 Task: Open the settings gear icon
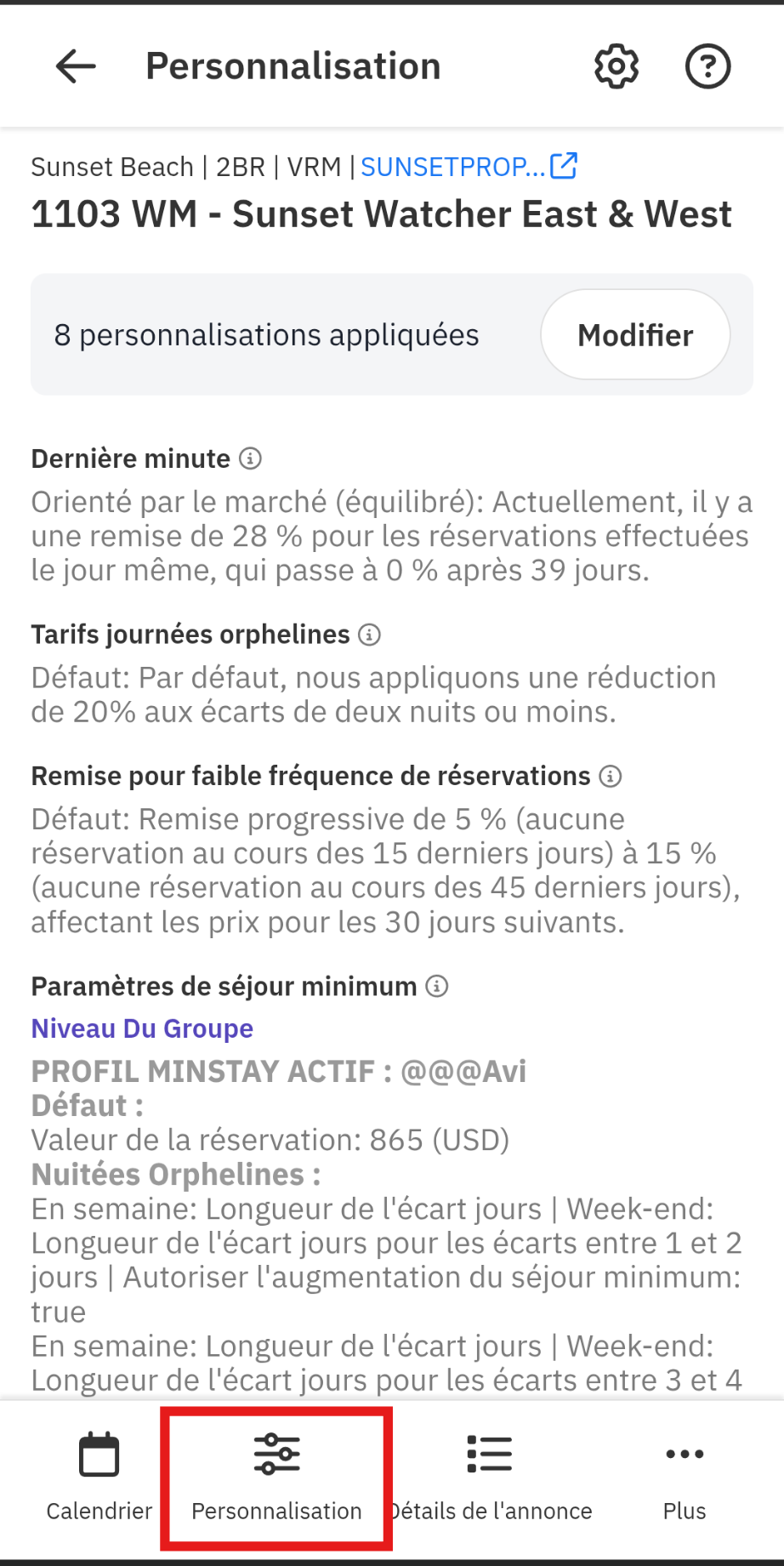[x=616, y=66]
